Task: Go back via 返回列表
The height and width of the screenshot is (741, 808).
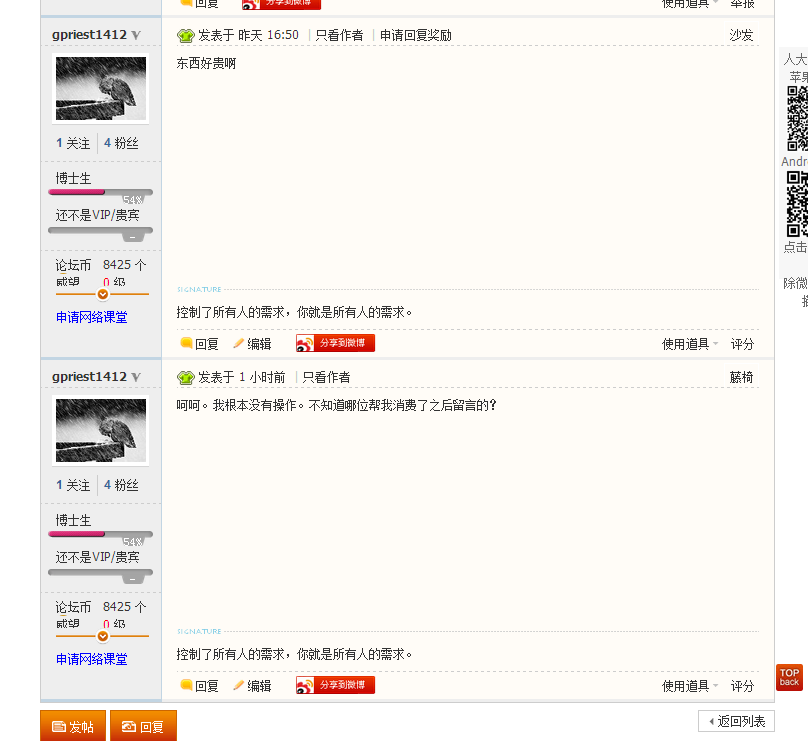Action: click(x=736, y=721)
